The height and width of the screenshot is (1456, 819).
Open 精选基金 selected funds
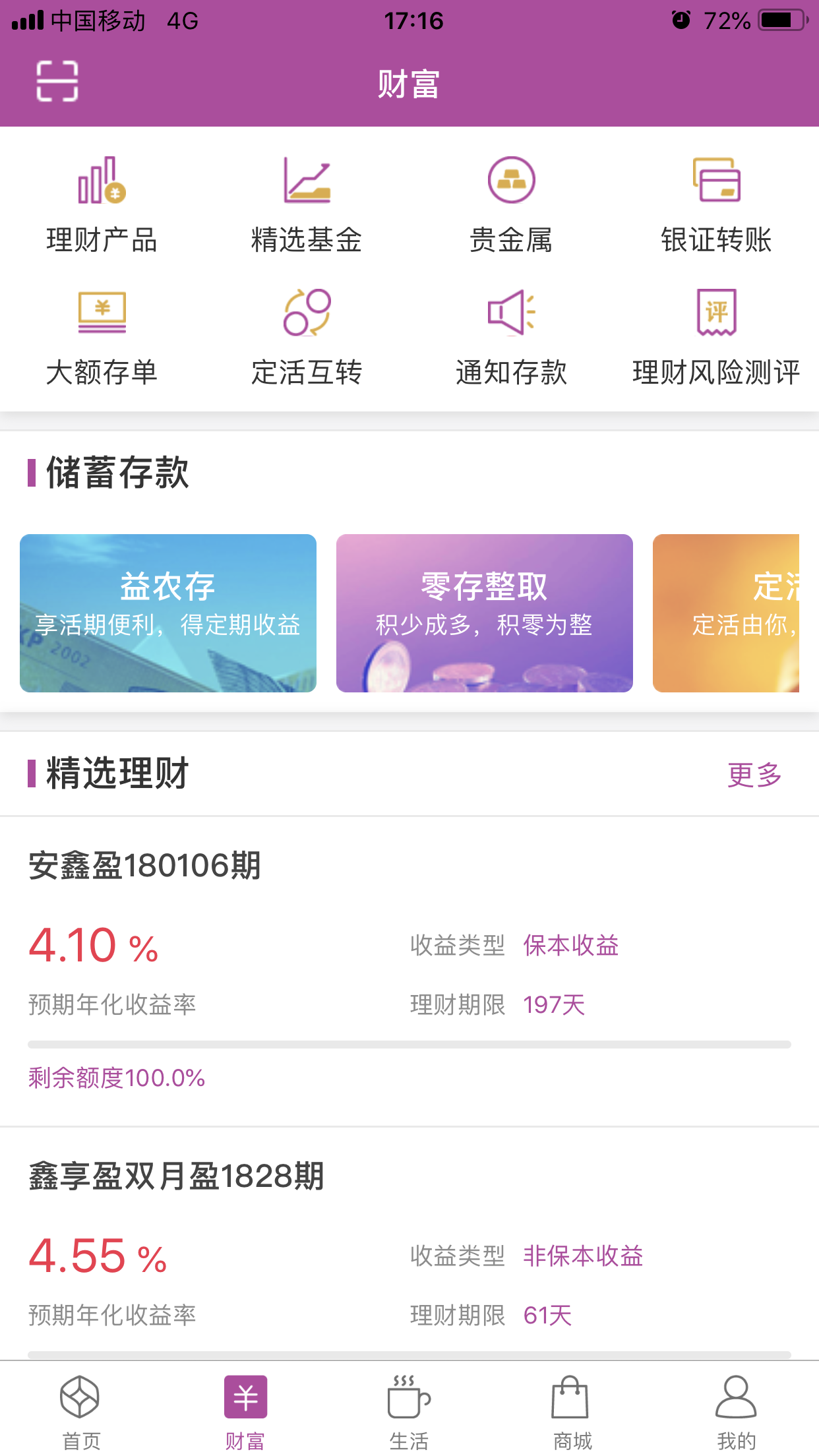point(307,206)
